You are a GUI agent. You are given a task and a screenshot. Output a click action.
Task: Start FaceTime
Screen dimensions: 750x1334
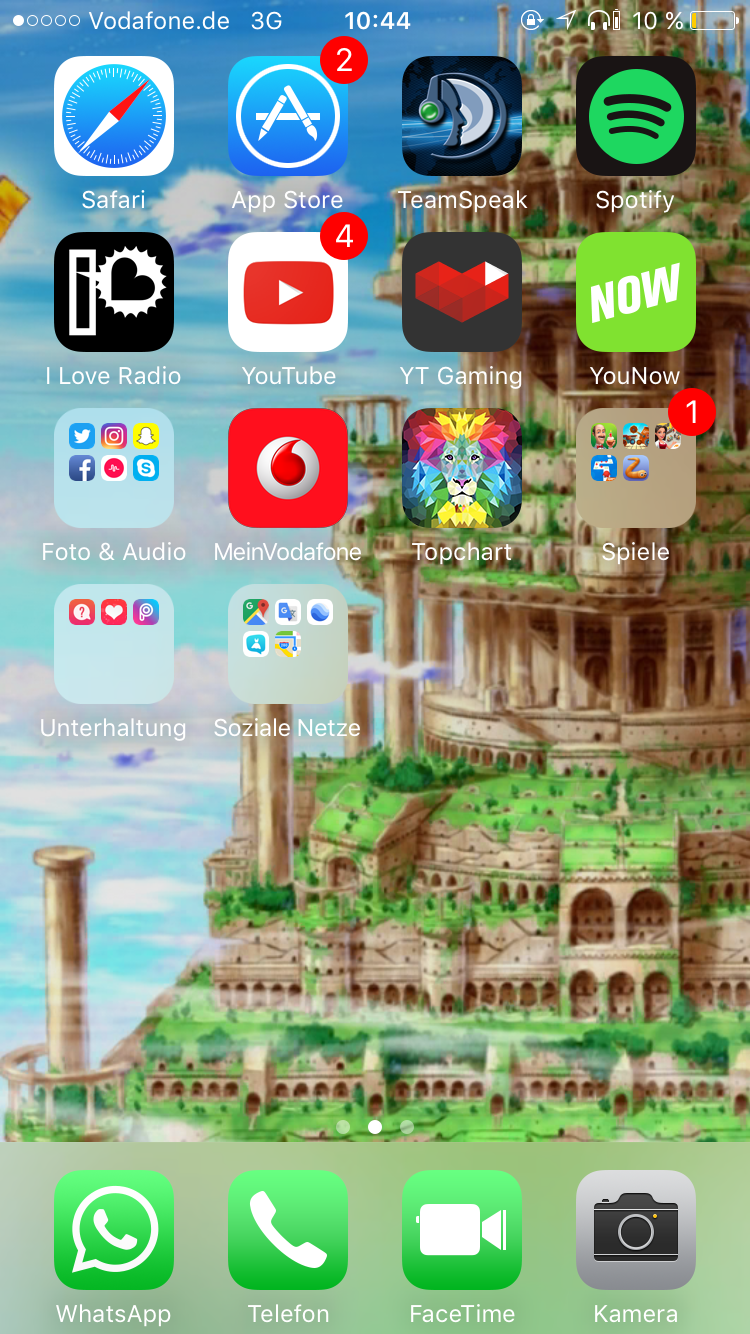click(462, 1230)
